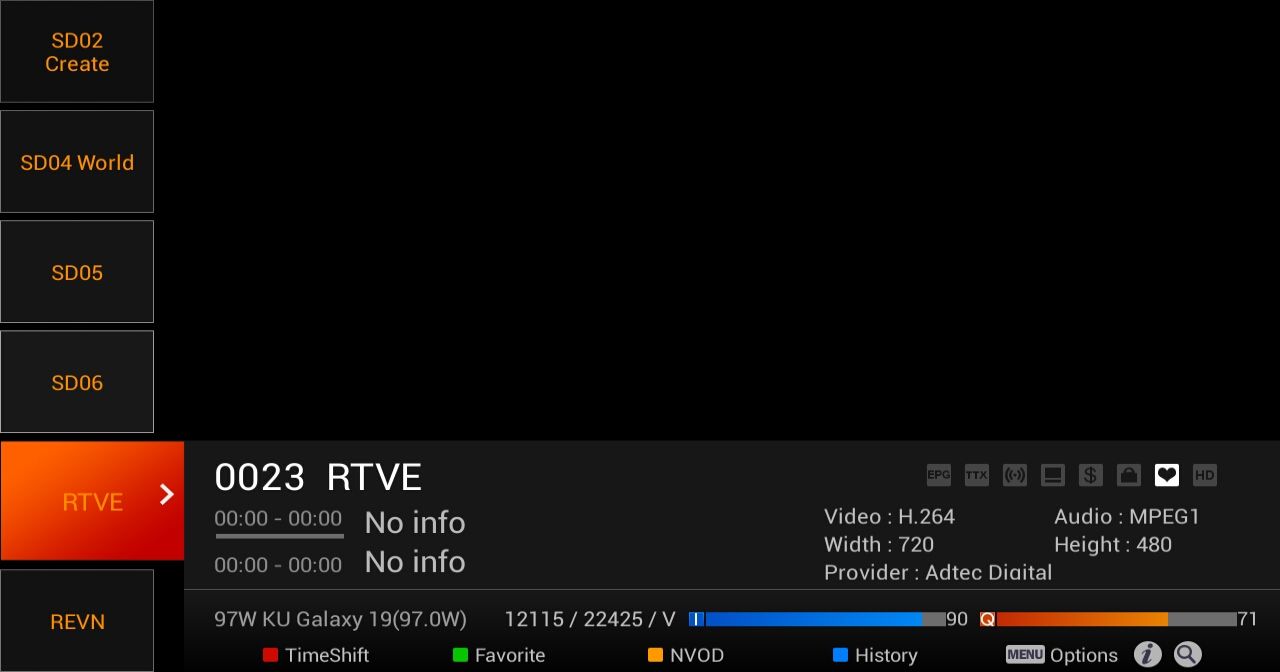Show channel History via the blue button
Image resolution: width=1280 pixels, height=672 pixels.
pos(875,655)
